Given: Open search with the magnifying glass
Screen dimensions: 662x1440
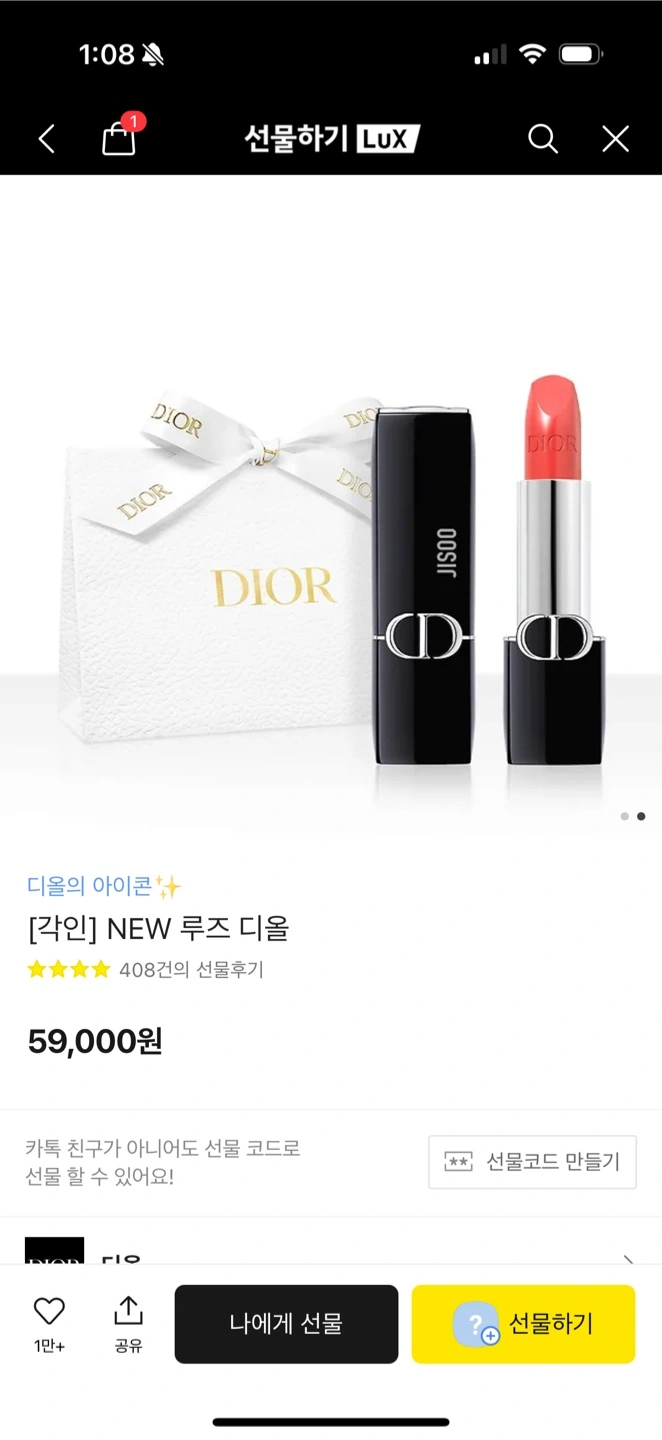Looking at the screenshot, I should (x=542, y=139).
